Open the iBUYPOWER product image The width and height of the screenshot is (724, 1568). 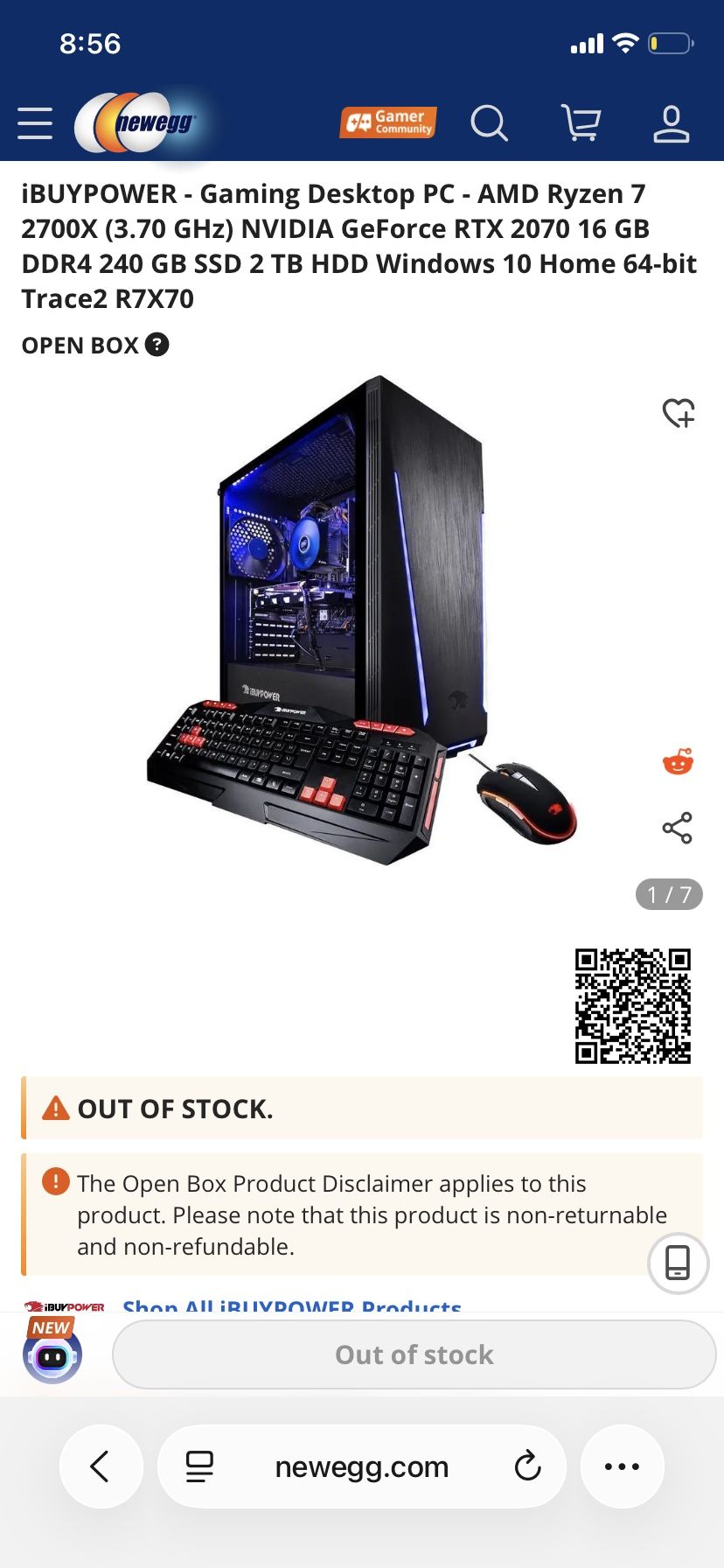[x=362, y=621]
